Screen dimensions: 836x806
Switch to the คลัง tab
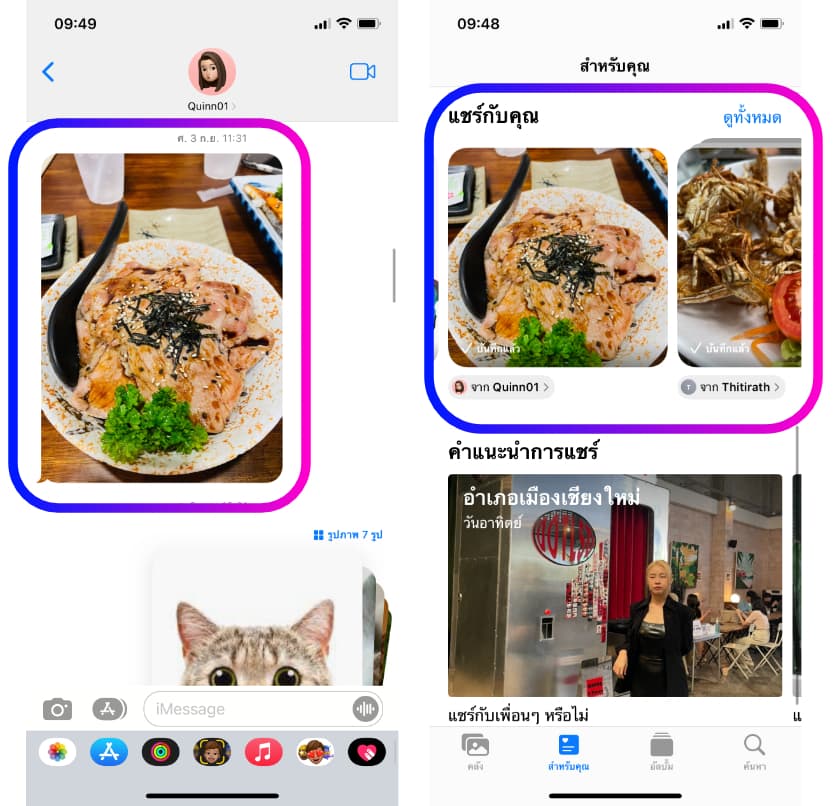pyautogui.click(x=475, y=752)
